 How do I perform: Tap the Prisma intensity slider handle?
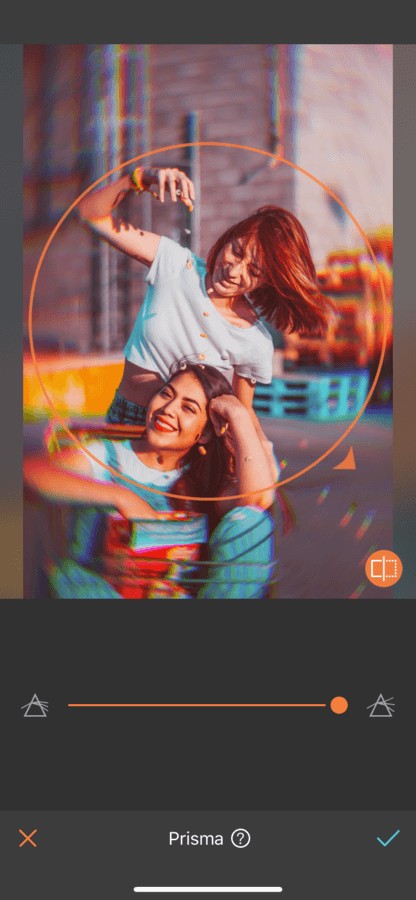click(339, 705)
